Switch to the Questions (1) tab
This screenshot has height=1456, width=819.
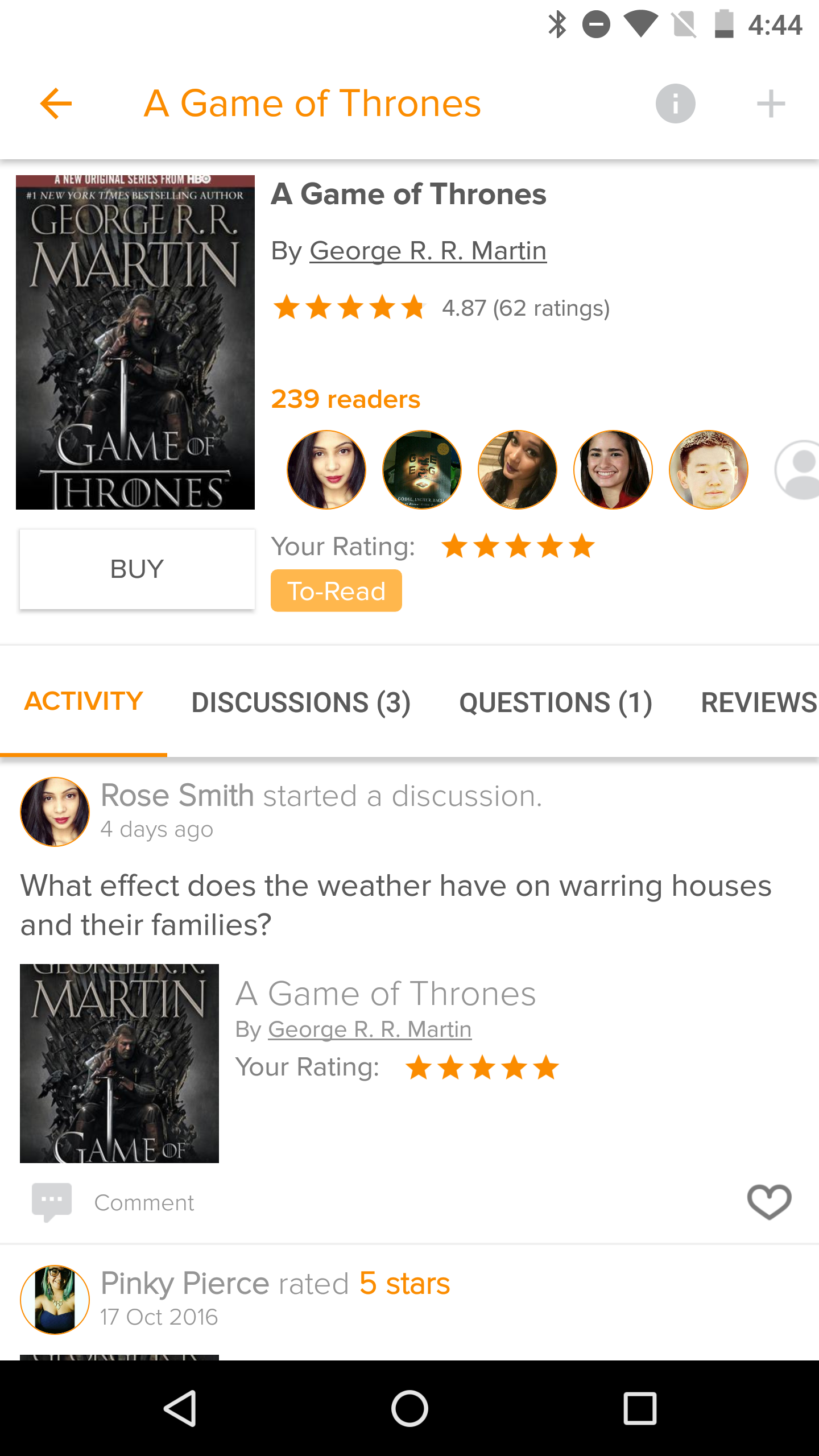(x=556, y=702)
